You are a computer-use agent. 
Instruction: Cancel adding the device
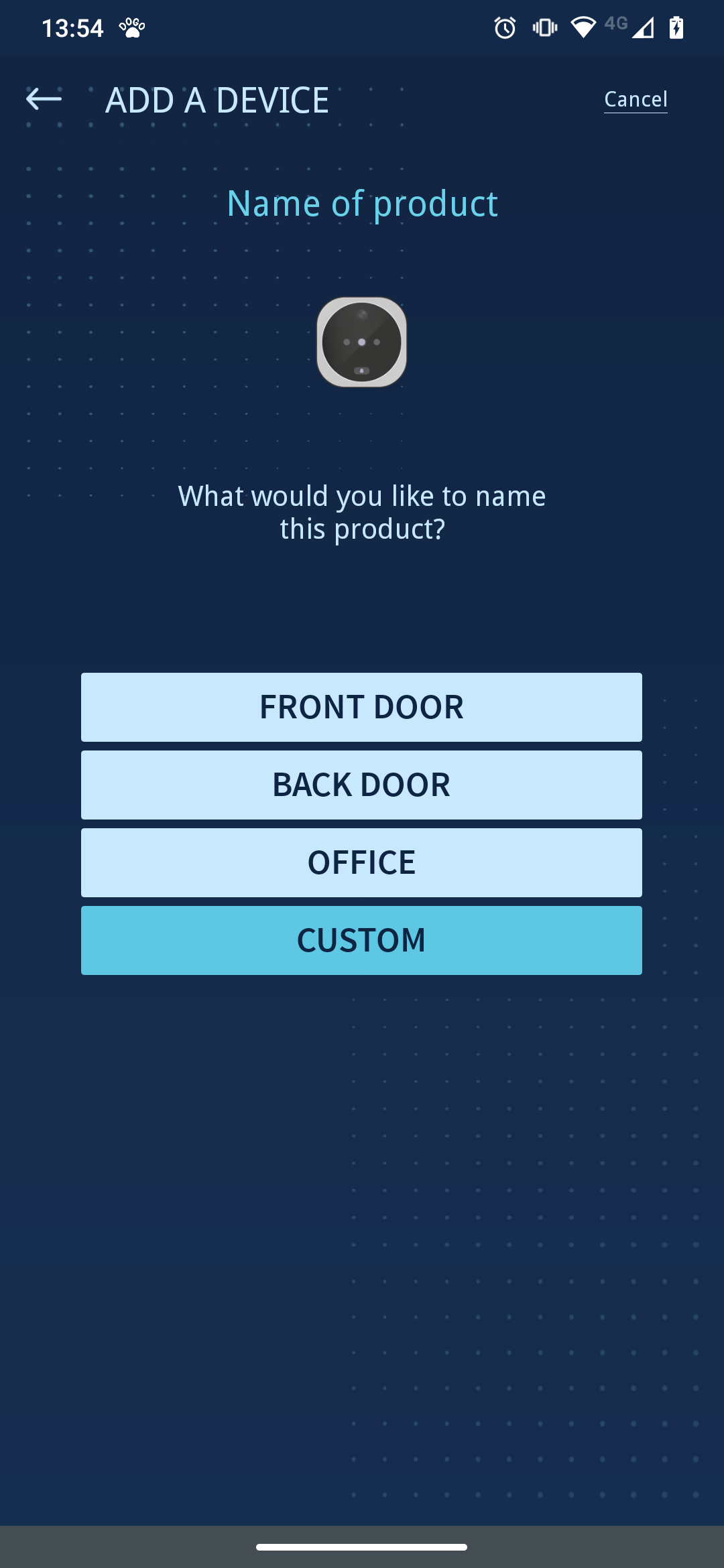[x=636, y=99]
